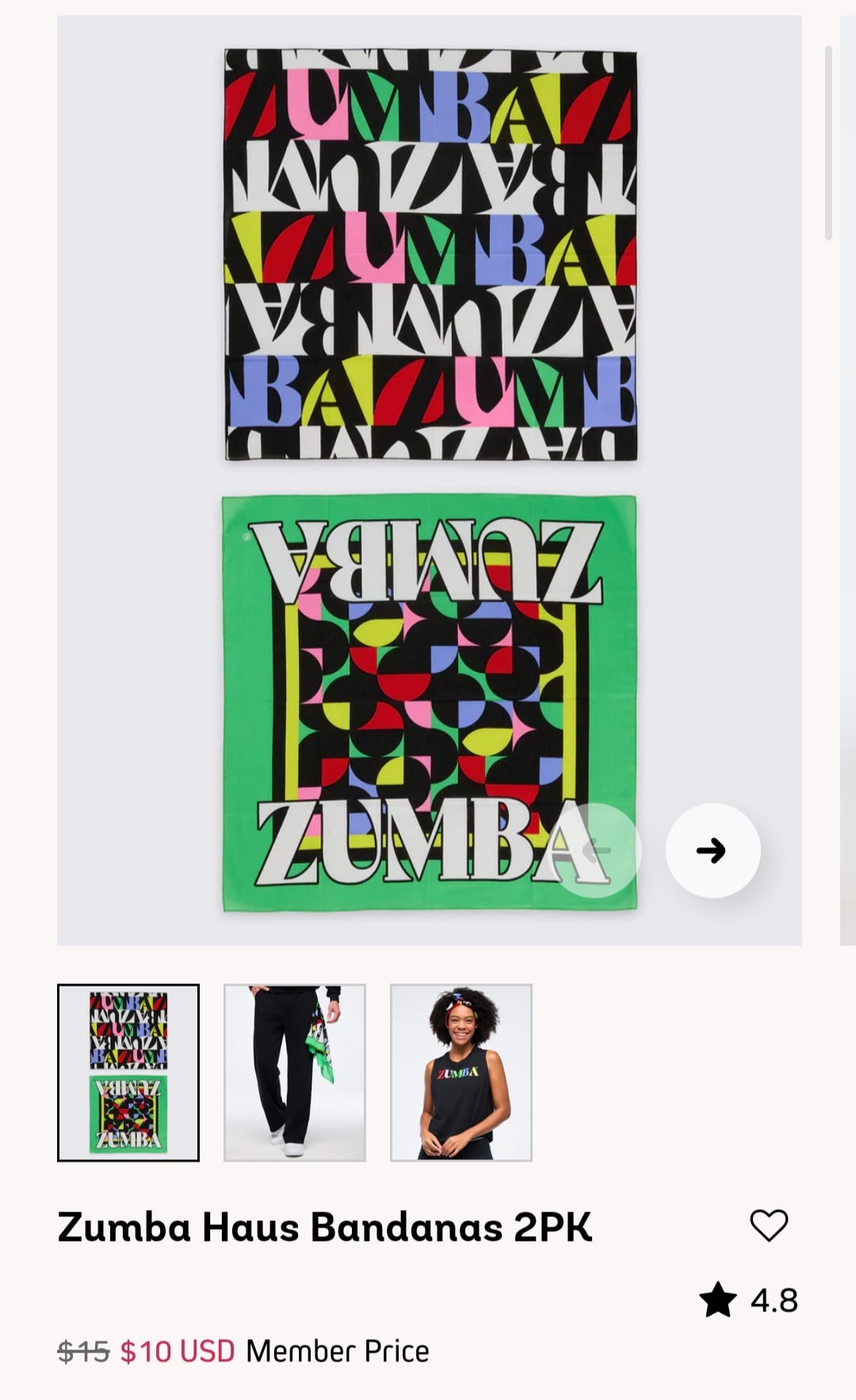View thumbnail of woman wearing bandana headband

pos(461,1072)
